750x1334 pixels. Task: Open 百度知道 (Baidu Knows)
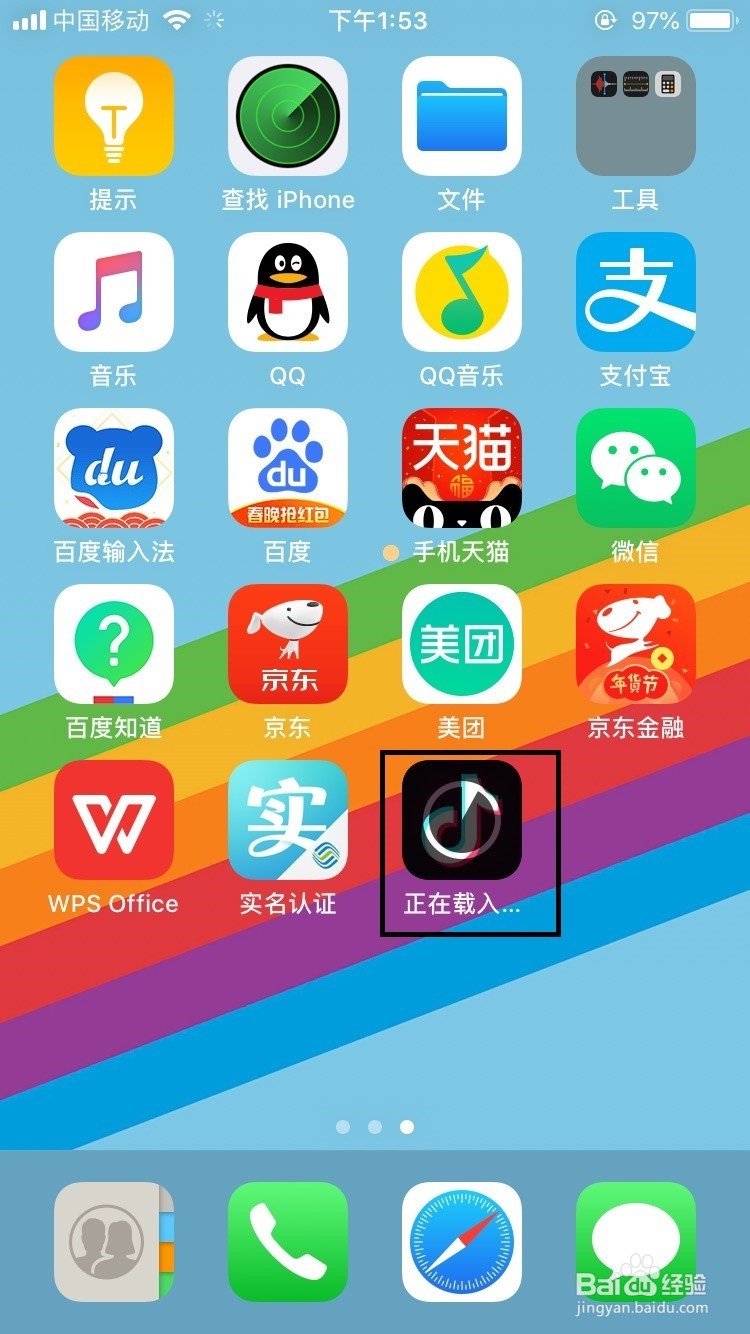113,643
